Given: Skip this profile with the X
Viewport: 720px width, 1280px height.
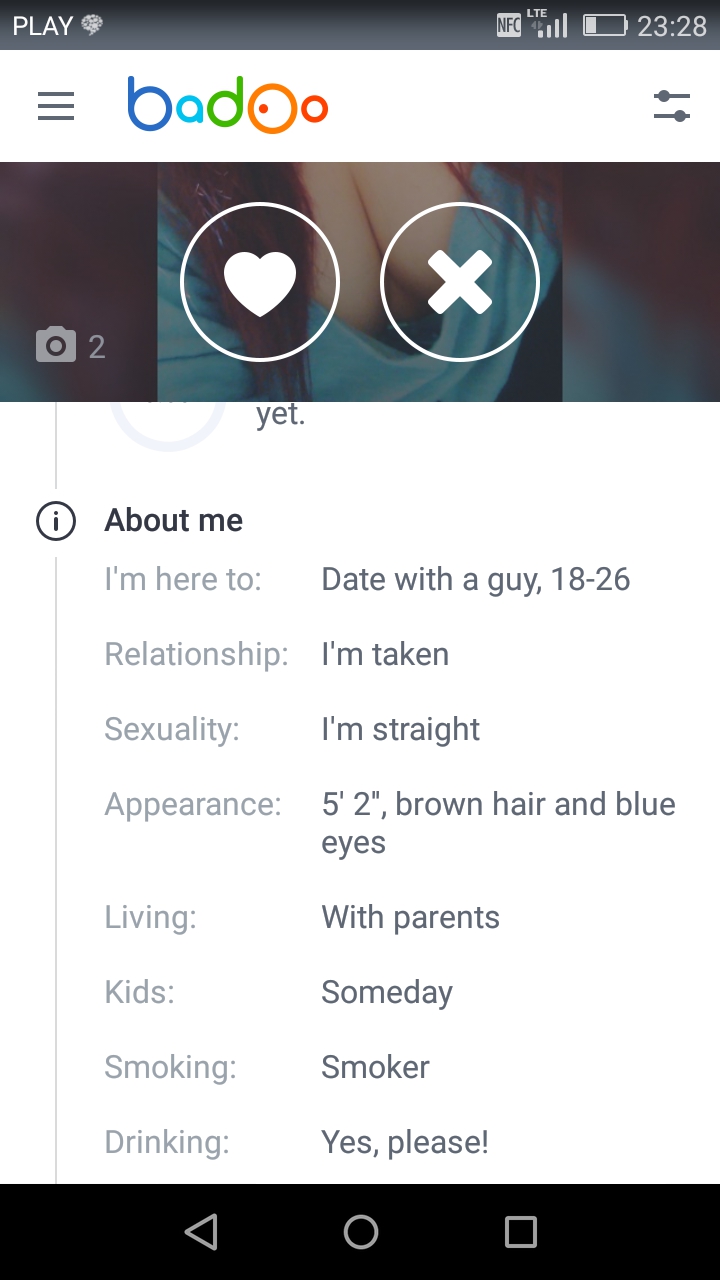Looking at the screenshot, I should [x=460, y=283].
